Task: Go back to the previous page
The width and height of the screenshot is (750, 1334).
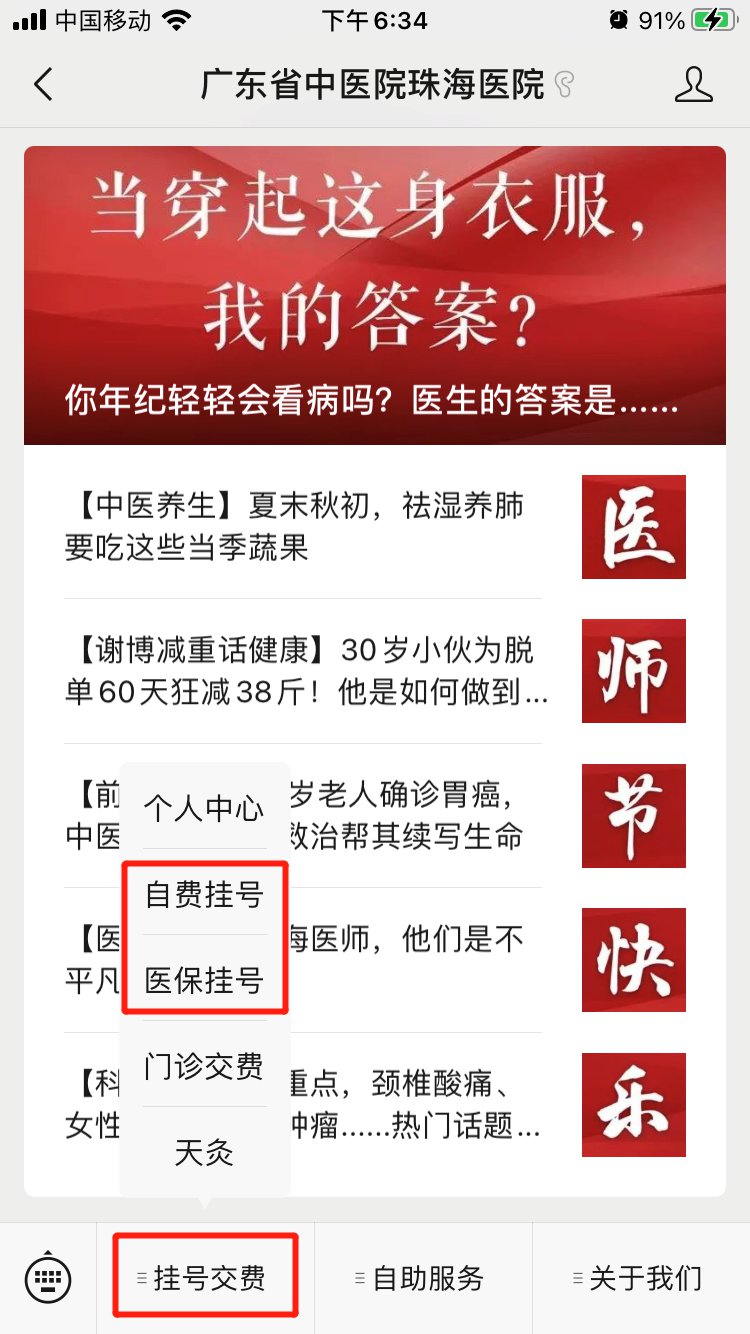Action: (x=43, y=85)
